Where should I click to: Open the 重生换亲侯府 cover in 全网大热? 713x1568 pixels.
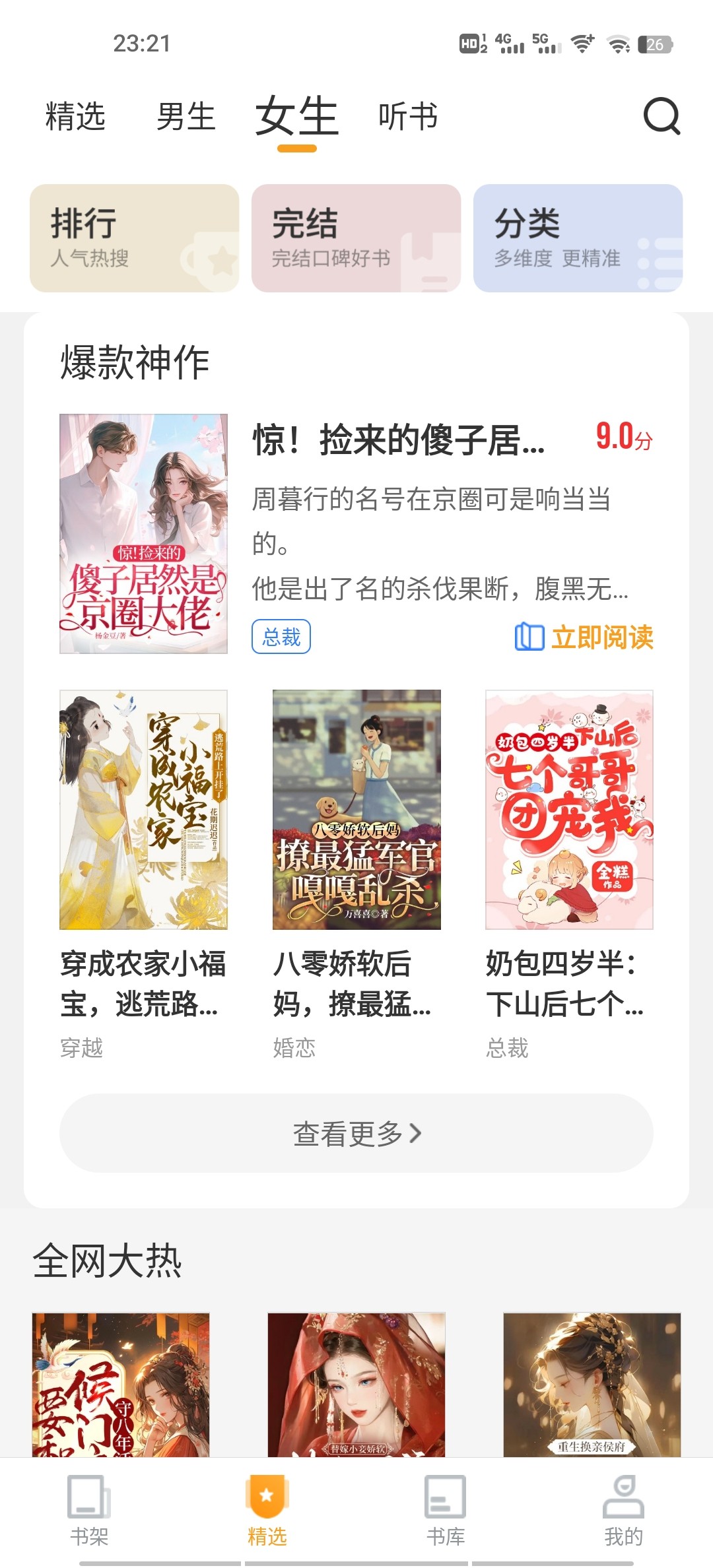point(592,1385)
